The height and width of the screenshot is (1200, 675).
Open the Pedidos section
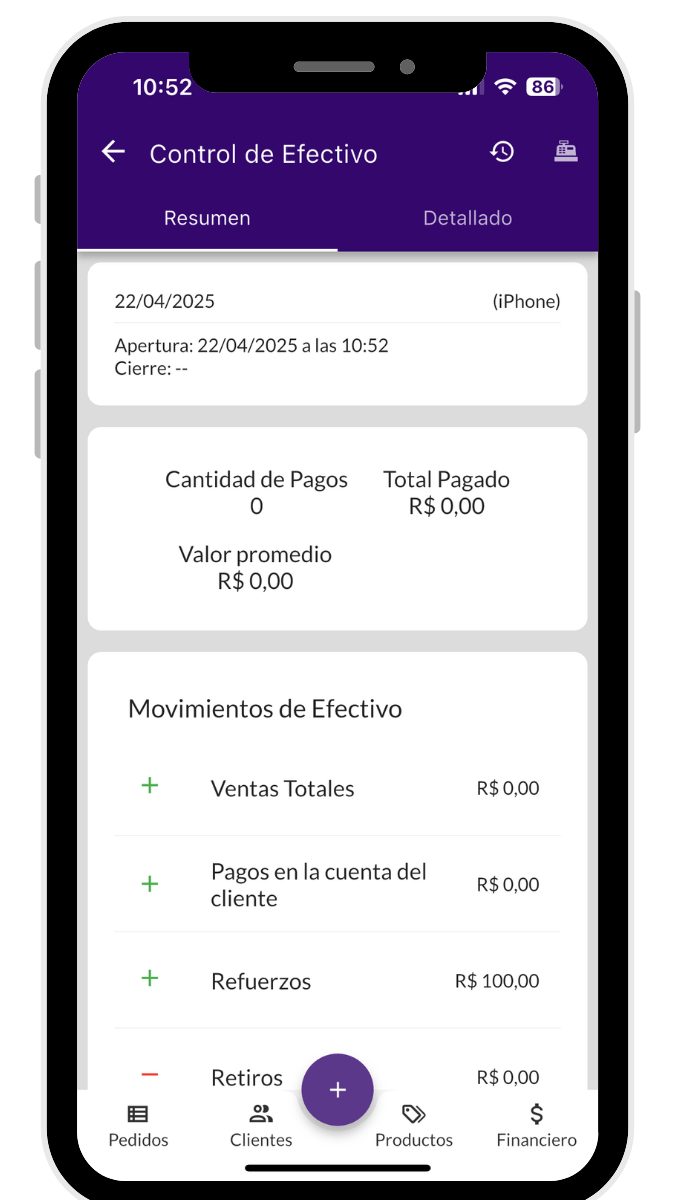[138, 1126]
